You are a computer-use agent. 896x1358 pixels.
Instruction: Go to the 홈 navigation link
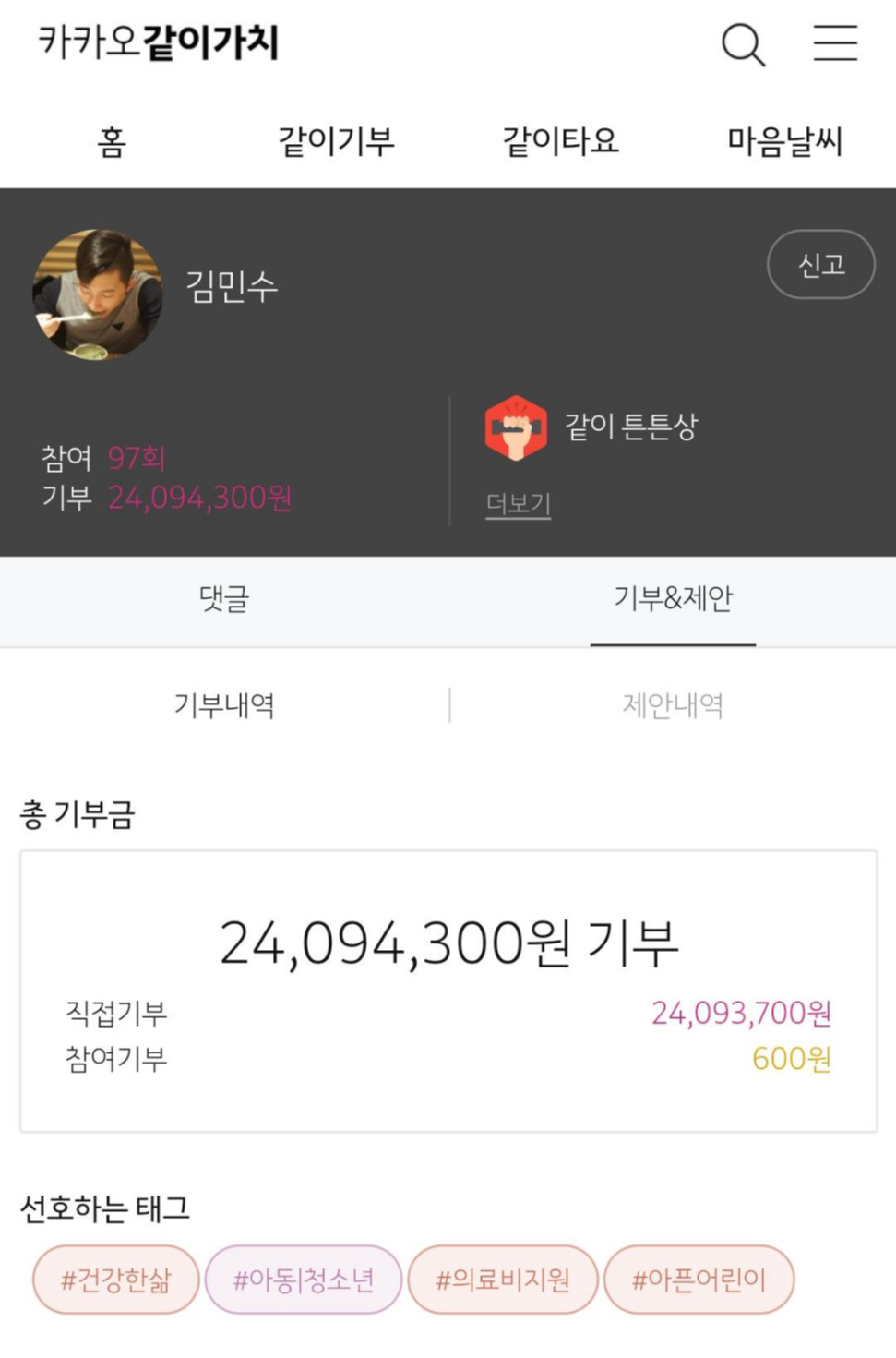tap(110, 141)
